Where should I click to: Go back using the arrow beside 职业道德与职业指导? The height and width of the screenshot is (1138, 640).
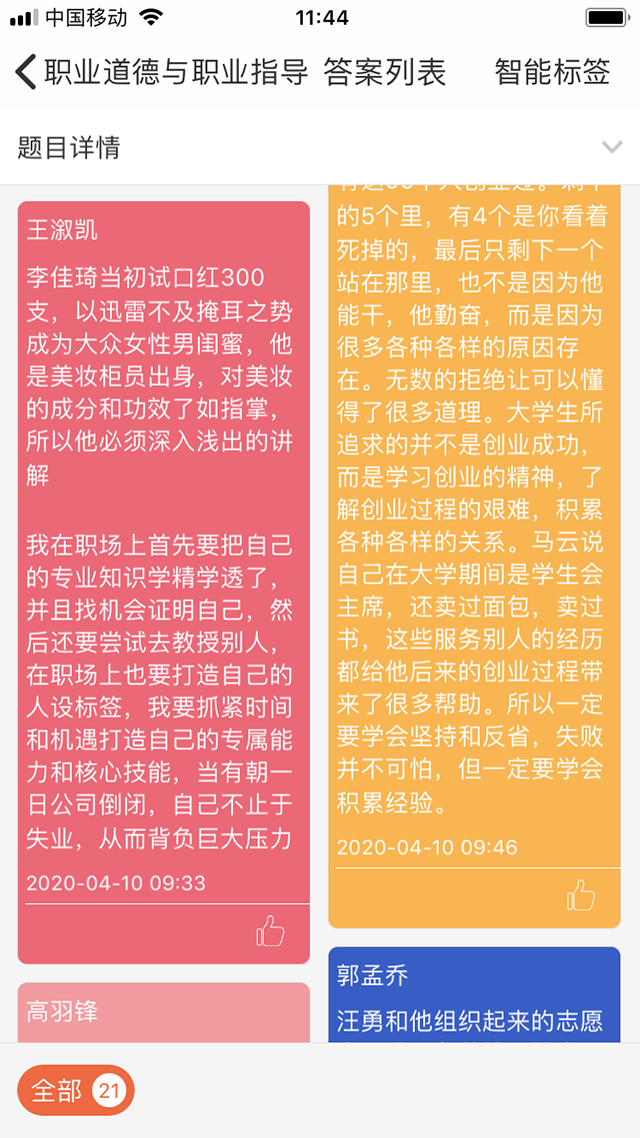pyautogui.click(x=26, y=73)
